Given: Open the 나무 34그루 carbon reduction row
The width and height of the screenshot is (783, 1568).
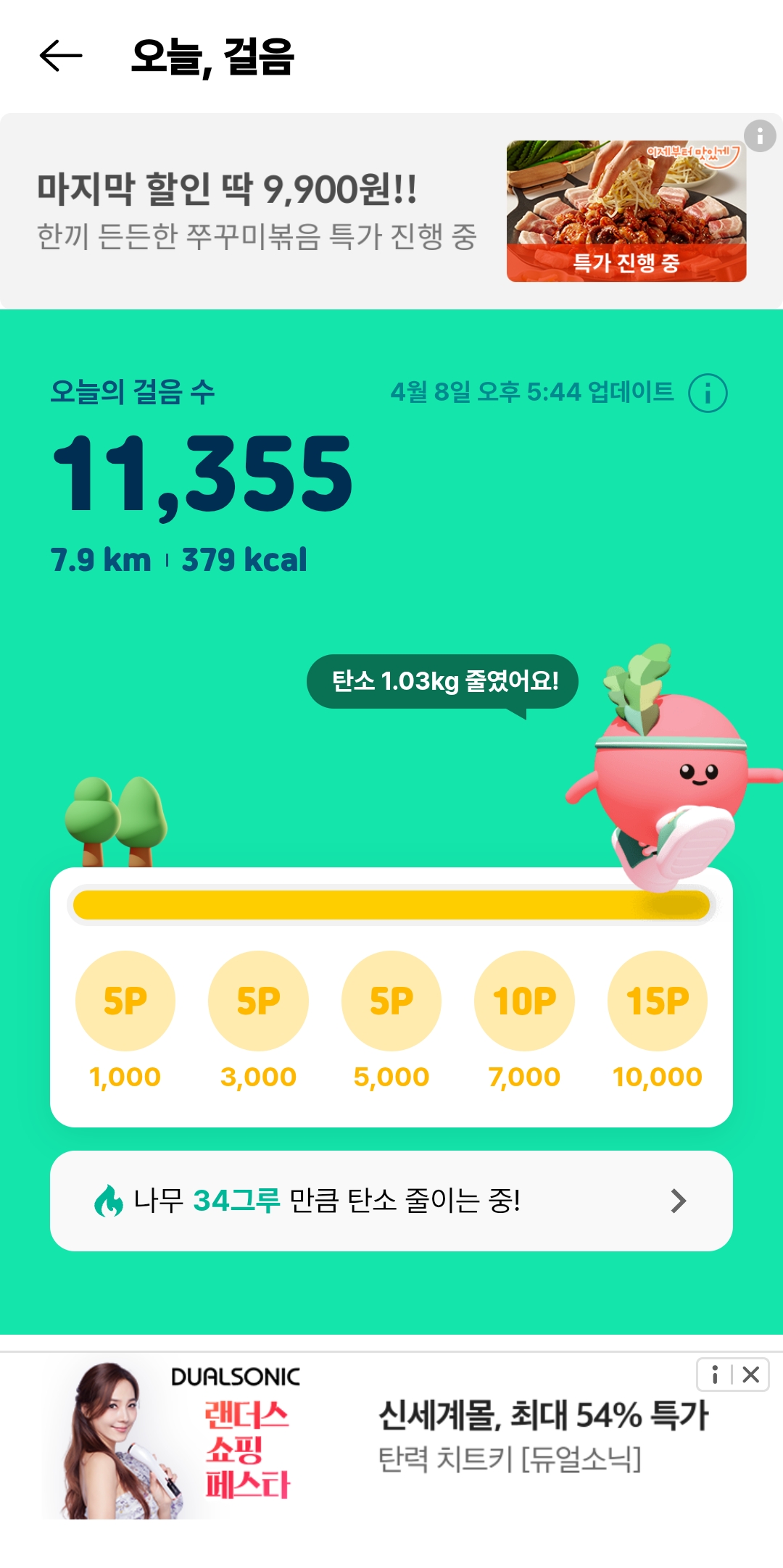Looking at the screenshot, I should tap(391, 1201).
